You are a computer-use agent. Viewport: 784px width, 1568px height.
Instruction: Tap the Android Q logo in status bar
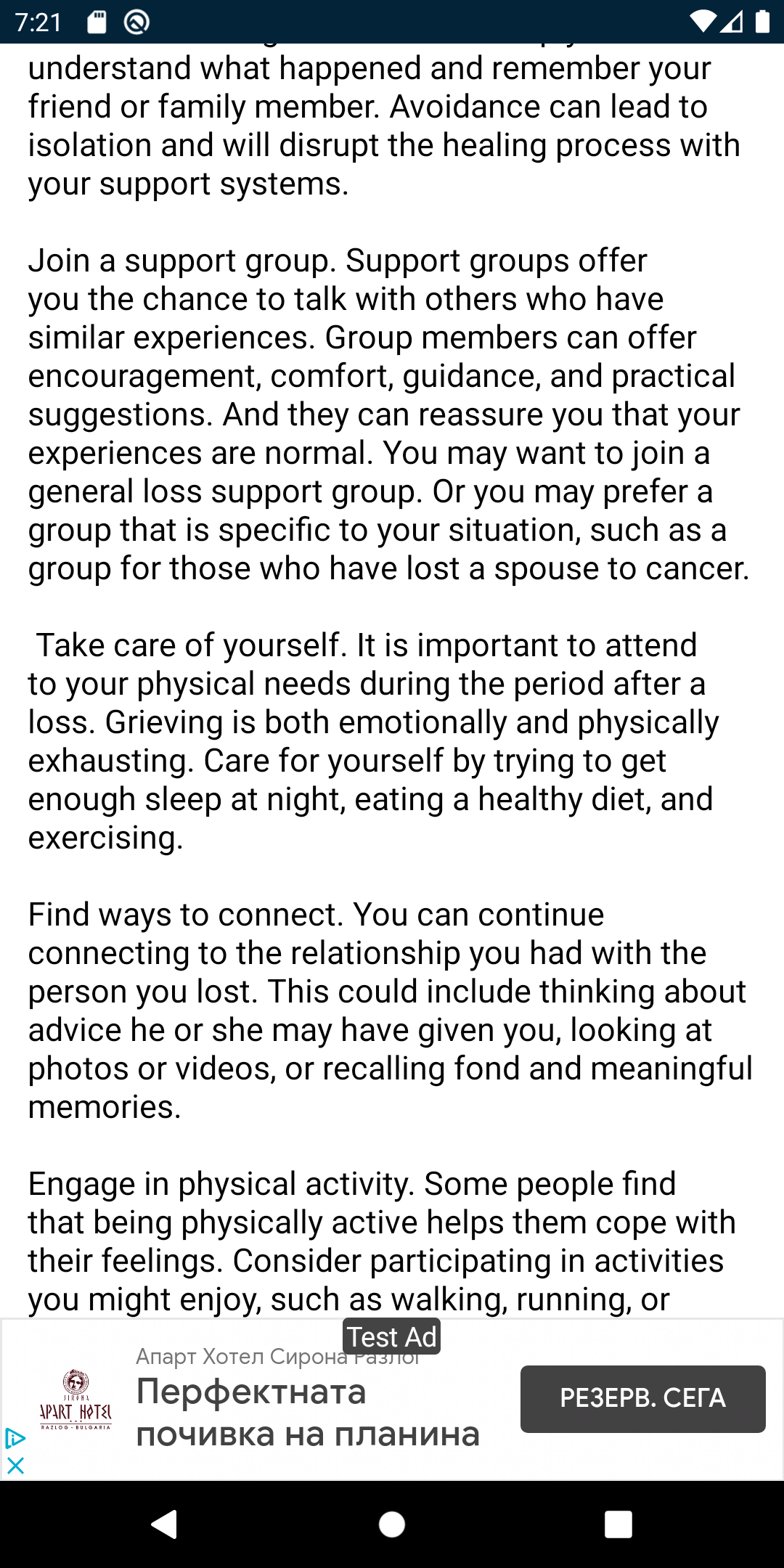click(137, 22)
